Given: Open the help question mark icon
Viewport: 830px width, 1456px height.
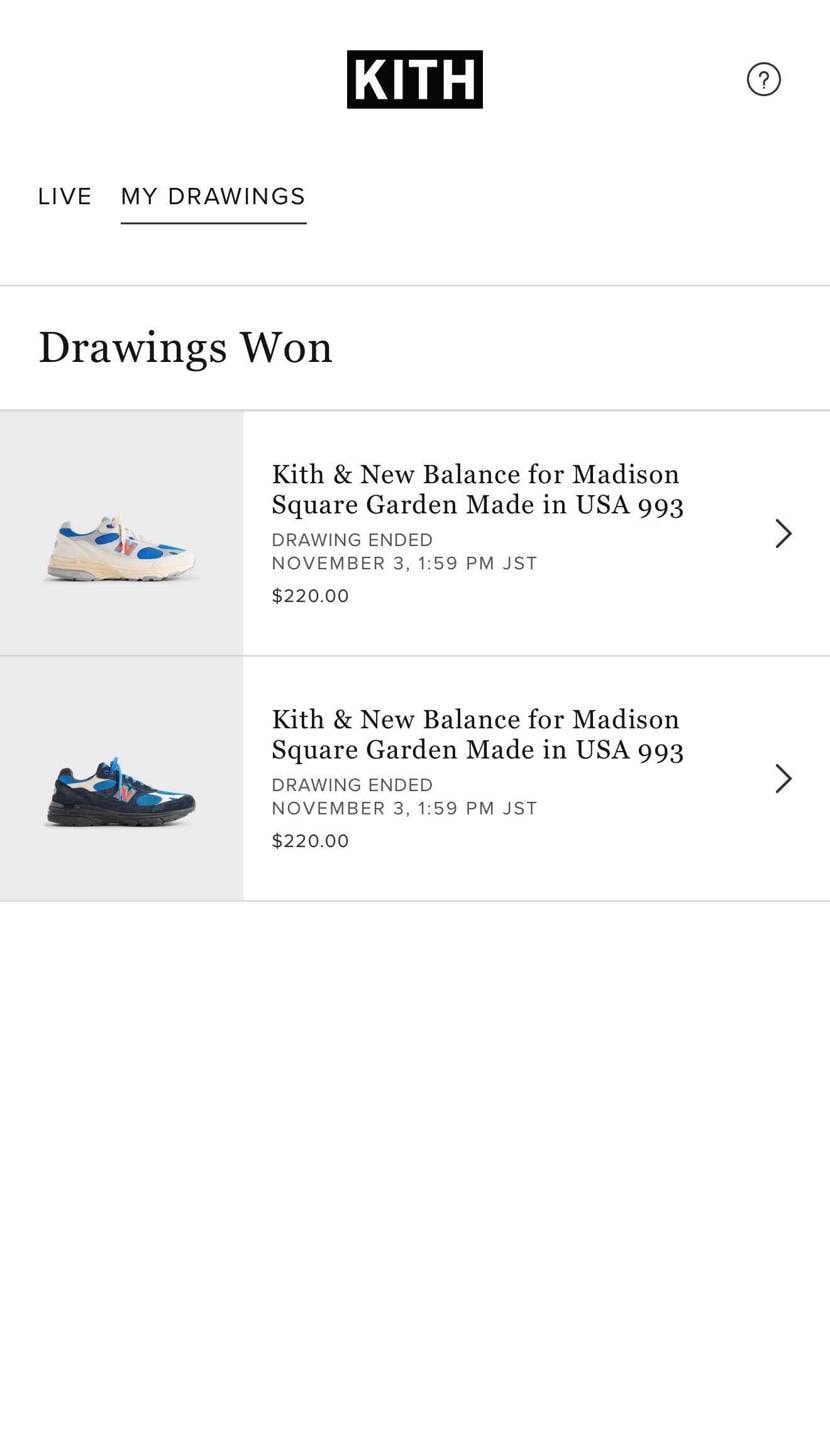Looking at the screenshot, I should coord(763,79).
